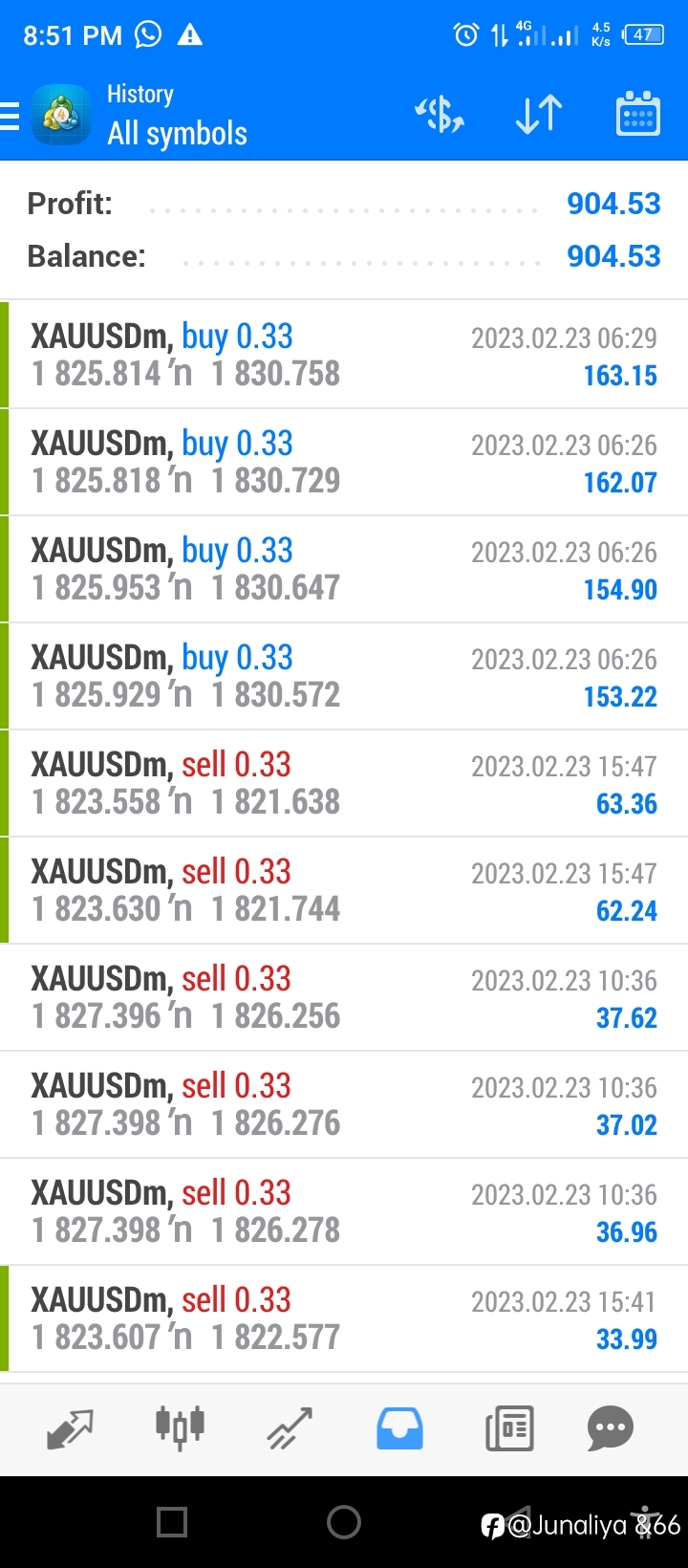
Task: Open the buy trade with profit 153.22
Action: pyautogui.click(x=344, y=676)
